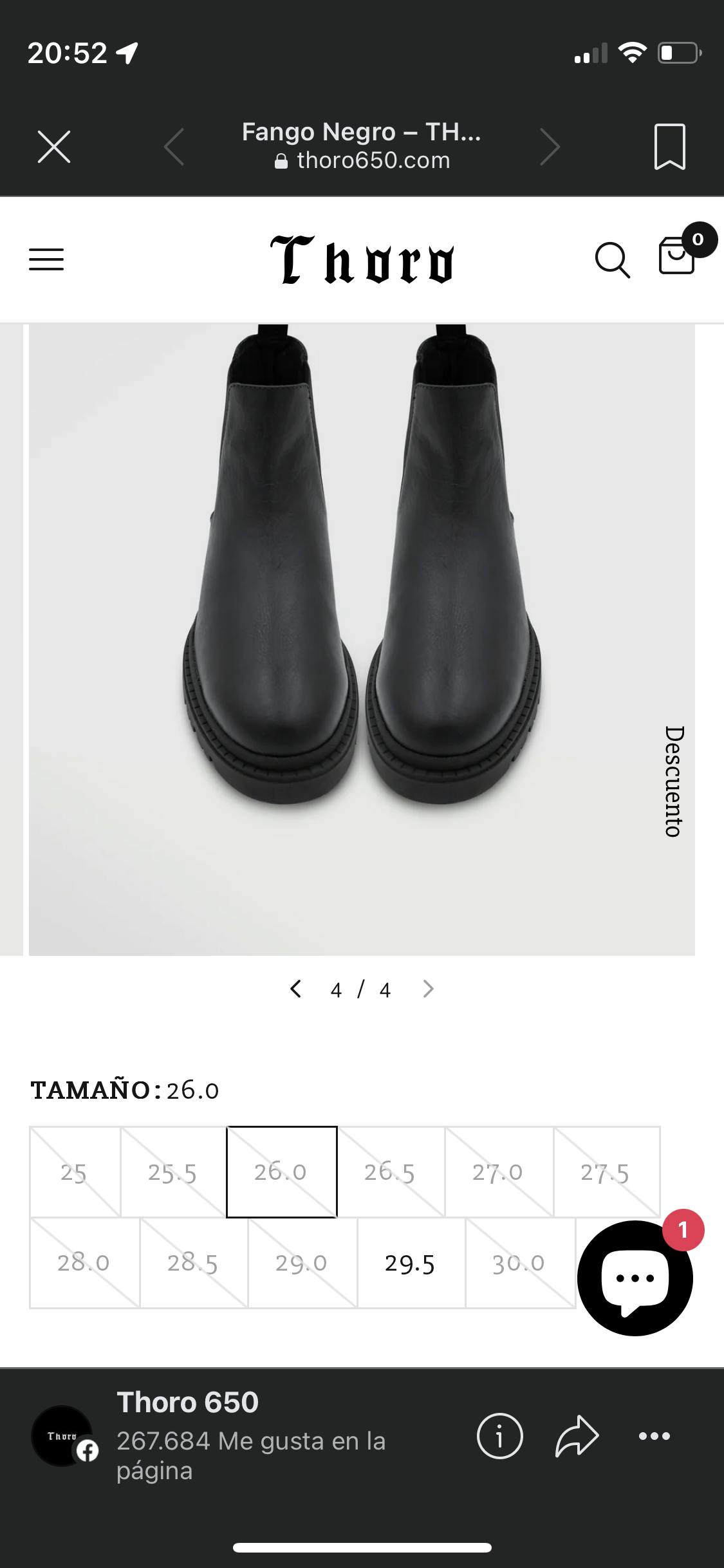Go to the next product image
The image size is (724, 1568).
[x=429, y=989]
